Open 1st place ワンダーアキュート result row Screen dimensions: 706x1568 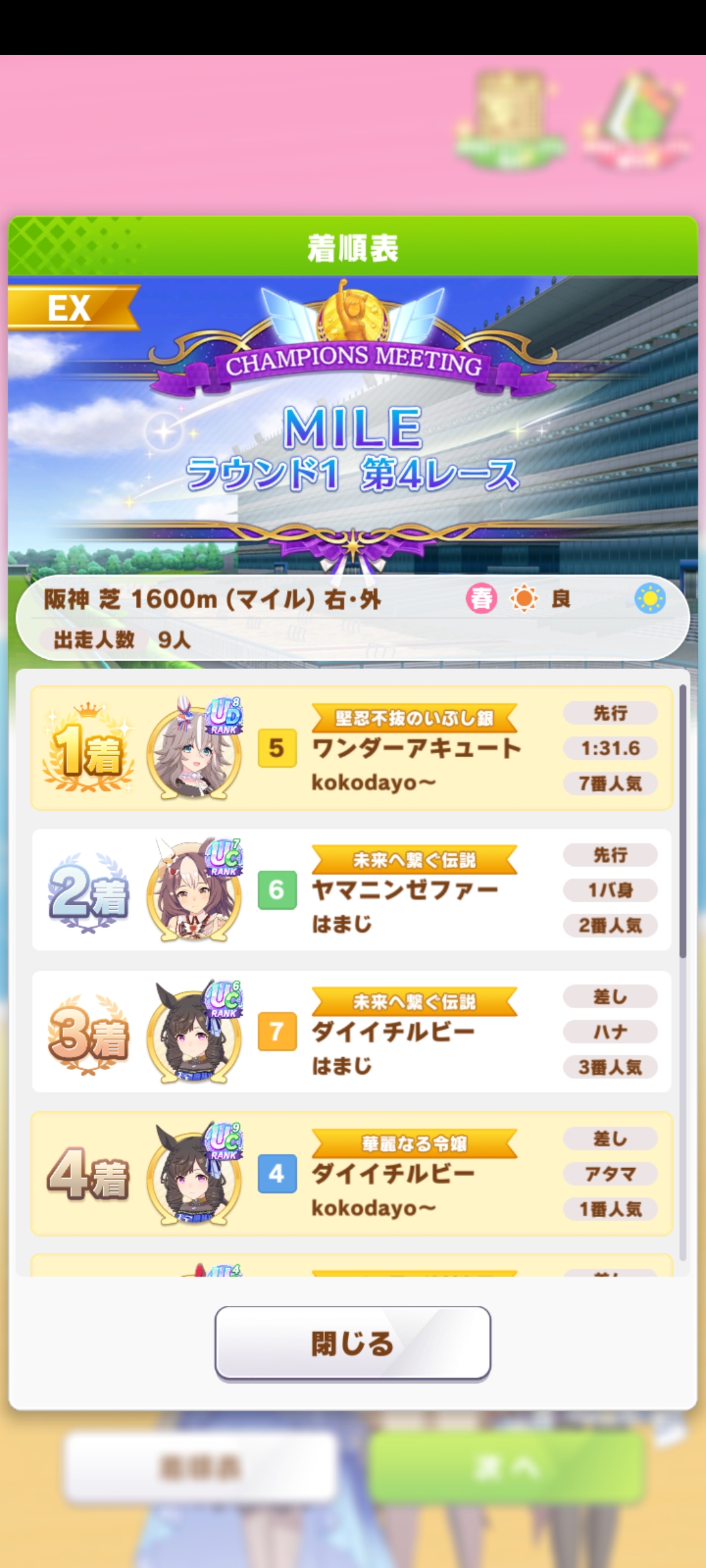click(352, 748)
